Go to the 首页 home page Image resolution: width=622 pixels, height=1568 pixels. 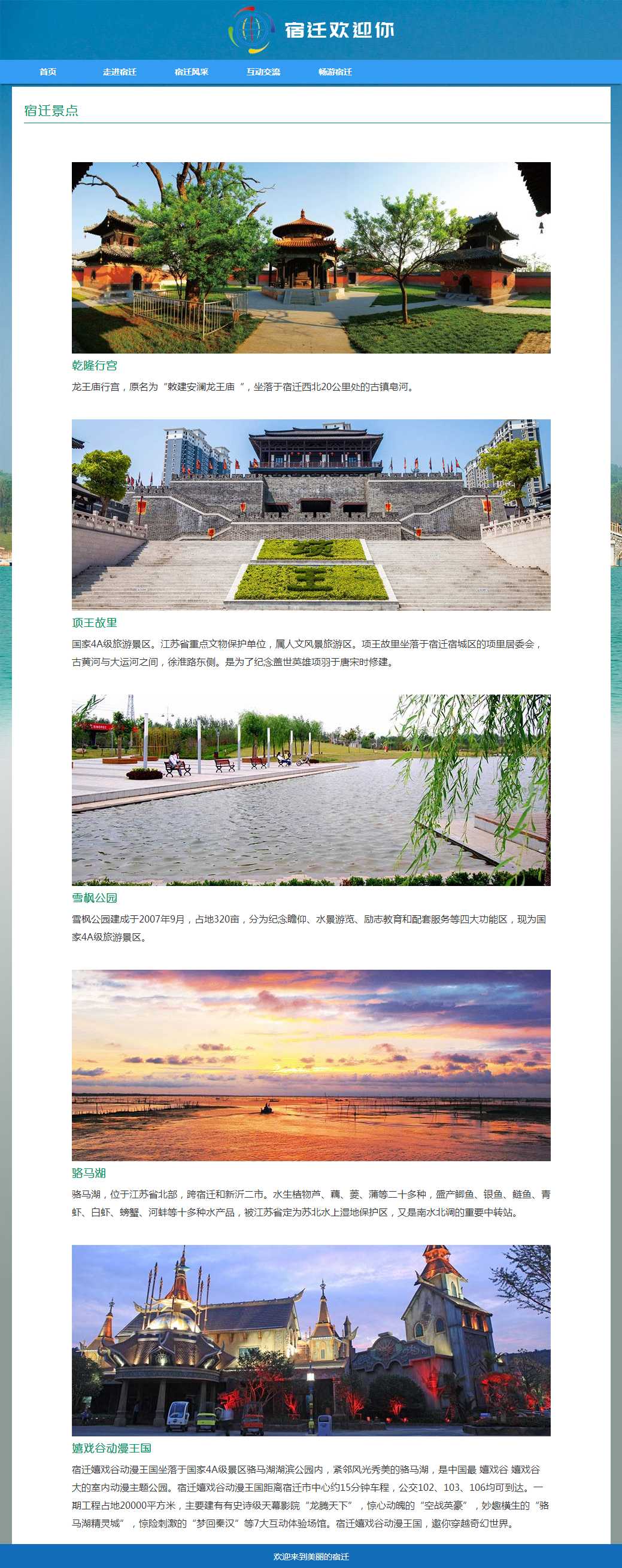click(48, 72)
